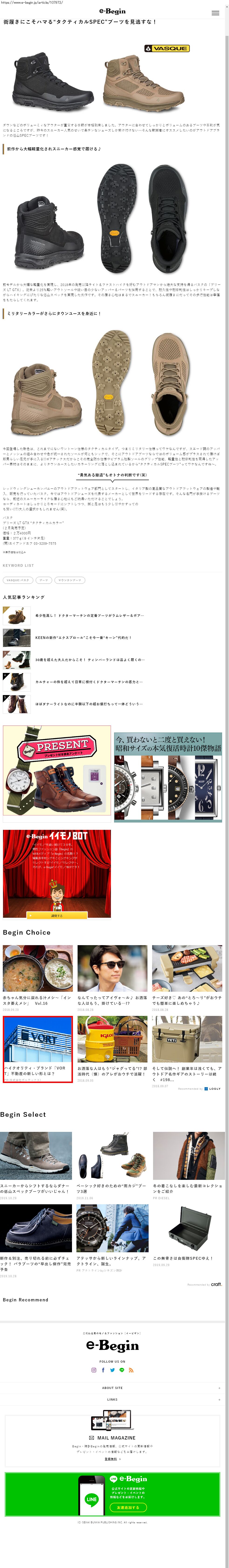Open the hamburger menu
This screenshot has height=1568, width=229.
(x=215, y=13)
